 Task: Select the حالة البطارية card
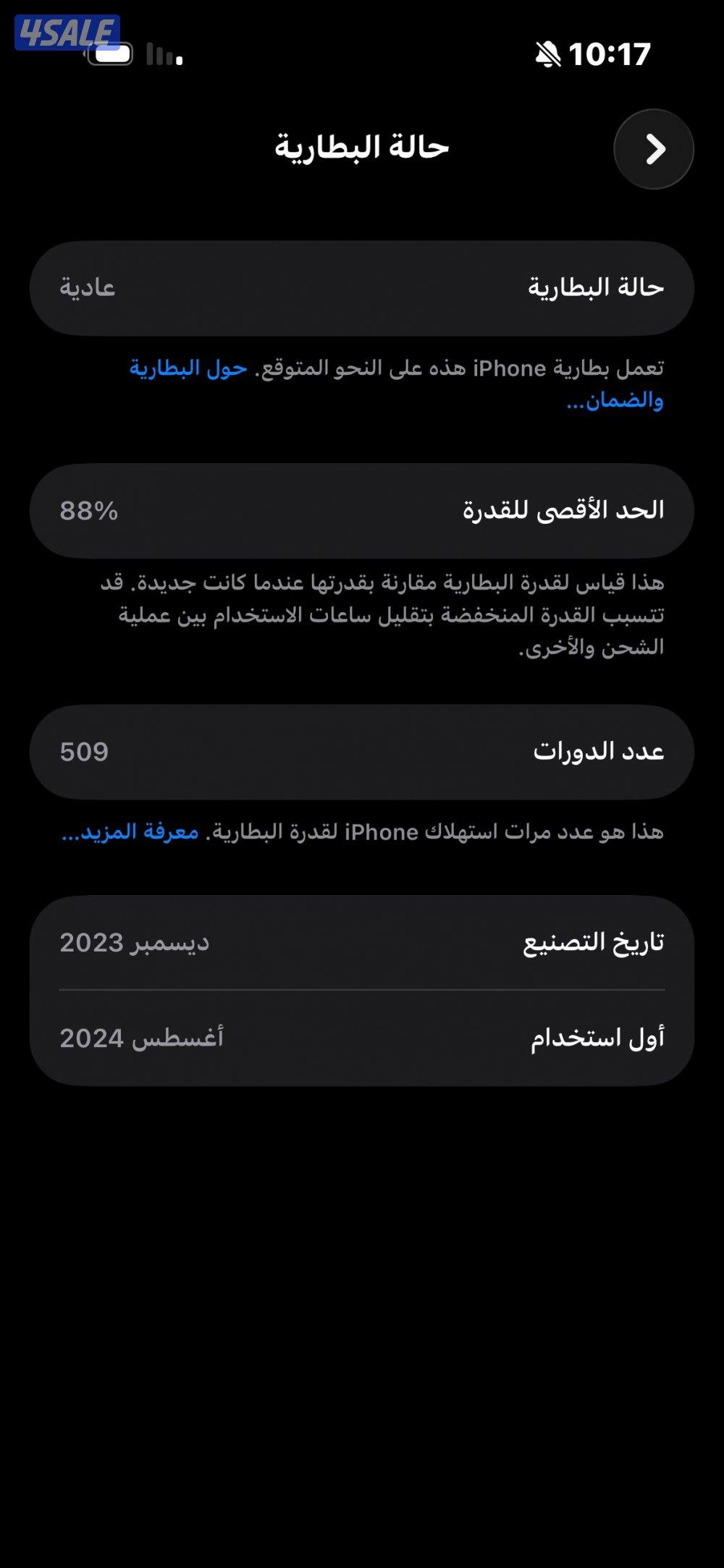pos(362,287)
